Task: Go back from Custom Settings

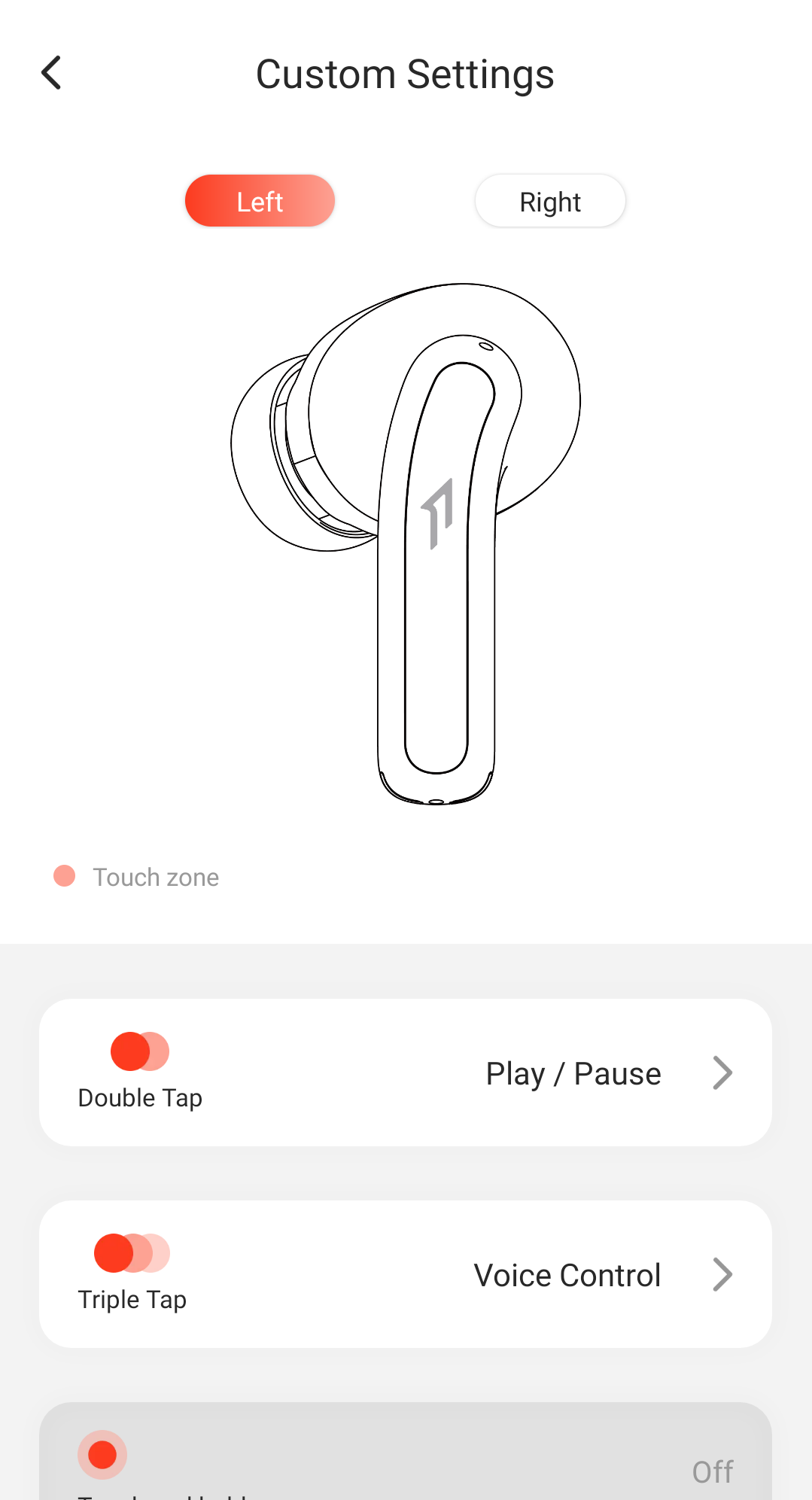Action: click(x=51, y=73)
